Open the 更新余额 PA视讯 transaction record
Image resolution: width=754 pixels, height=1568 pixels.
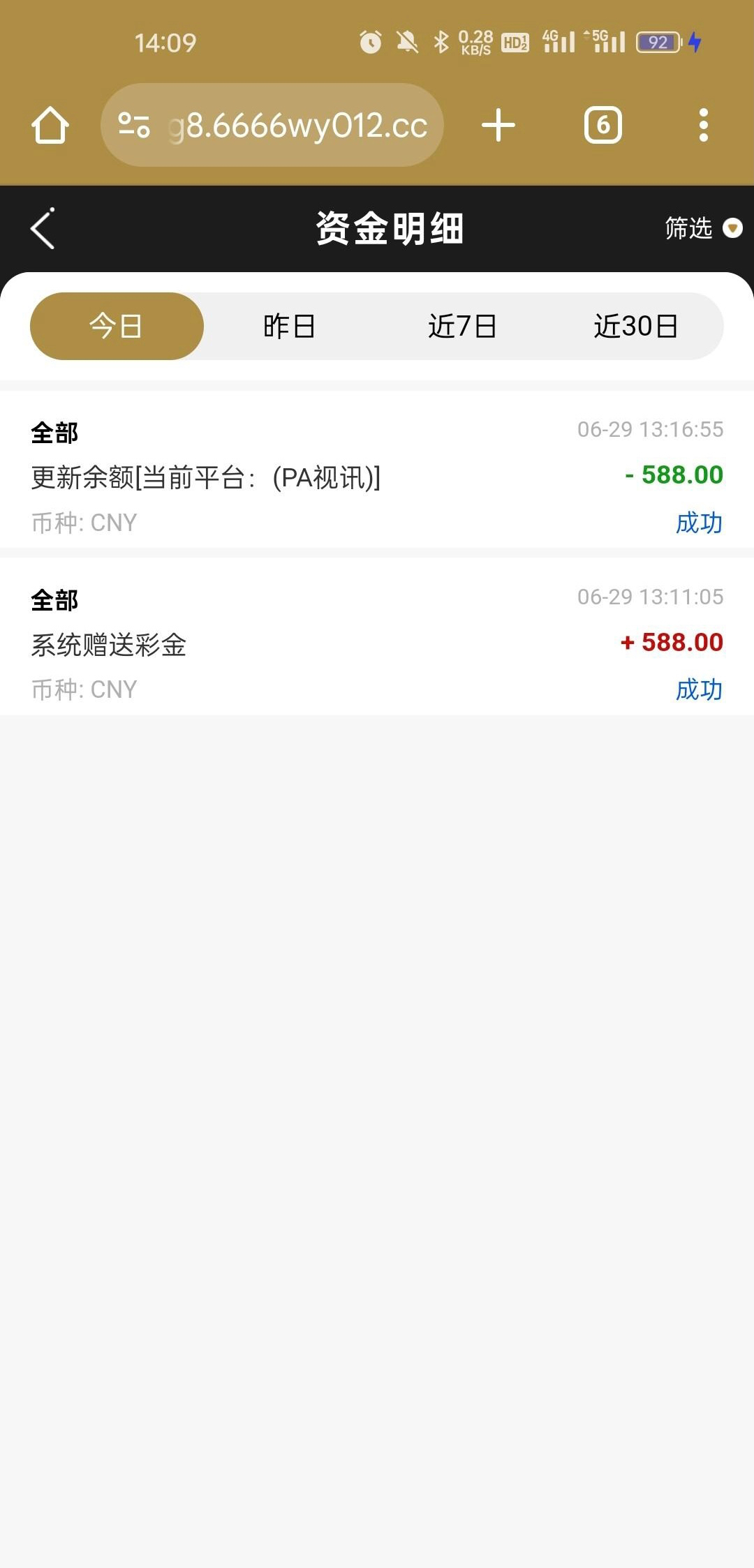tap(377, 477)
